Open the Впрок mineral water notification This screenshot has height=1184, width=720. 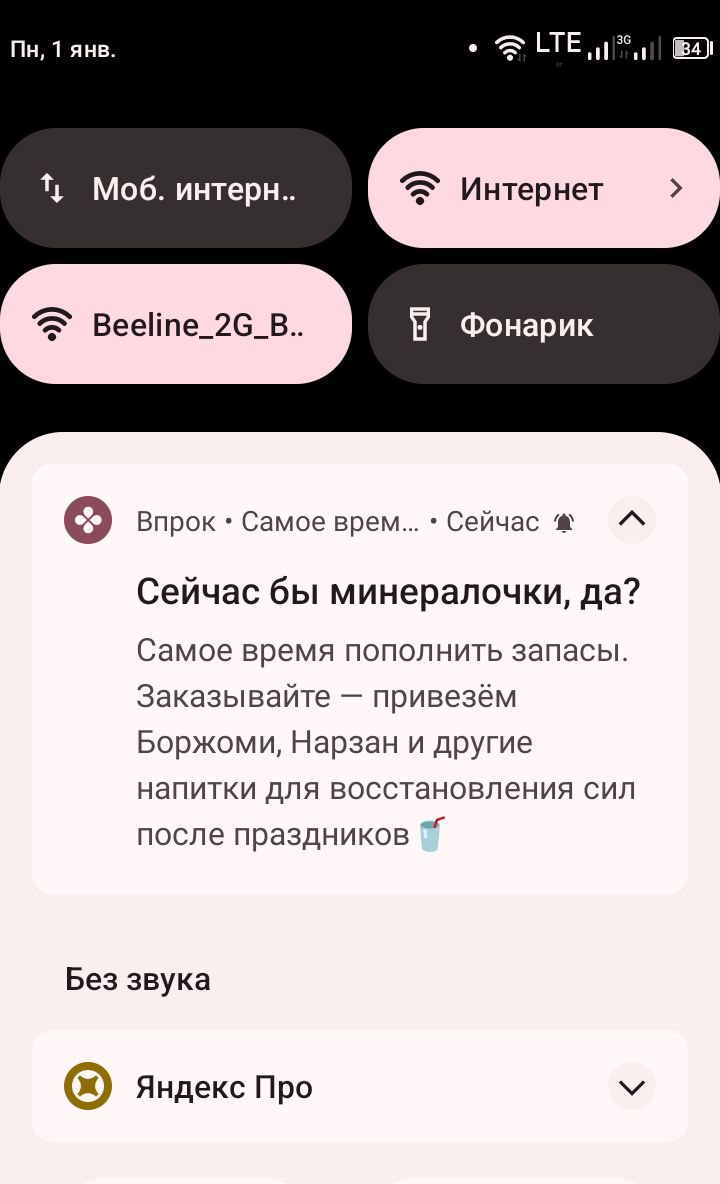(x=359, y=679)
